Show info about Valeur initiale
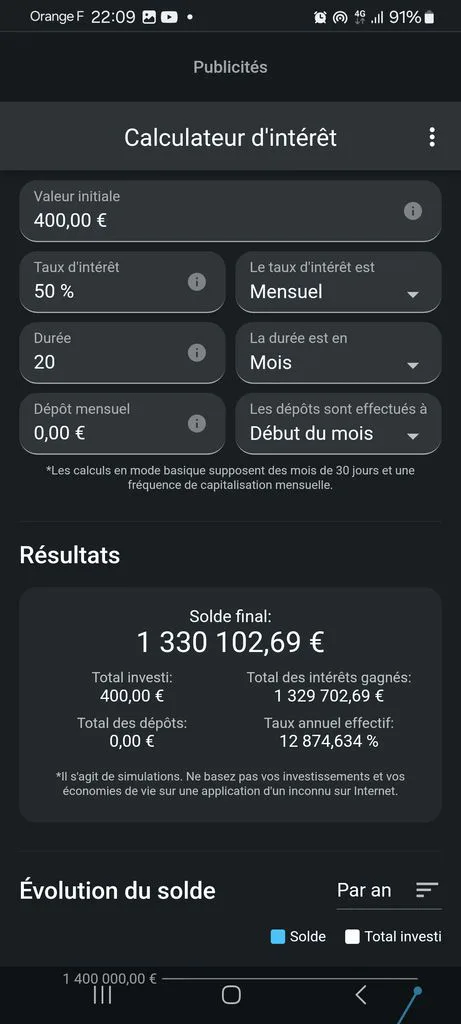 tap(413, 211)
